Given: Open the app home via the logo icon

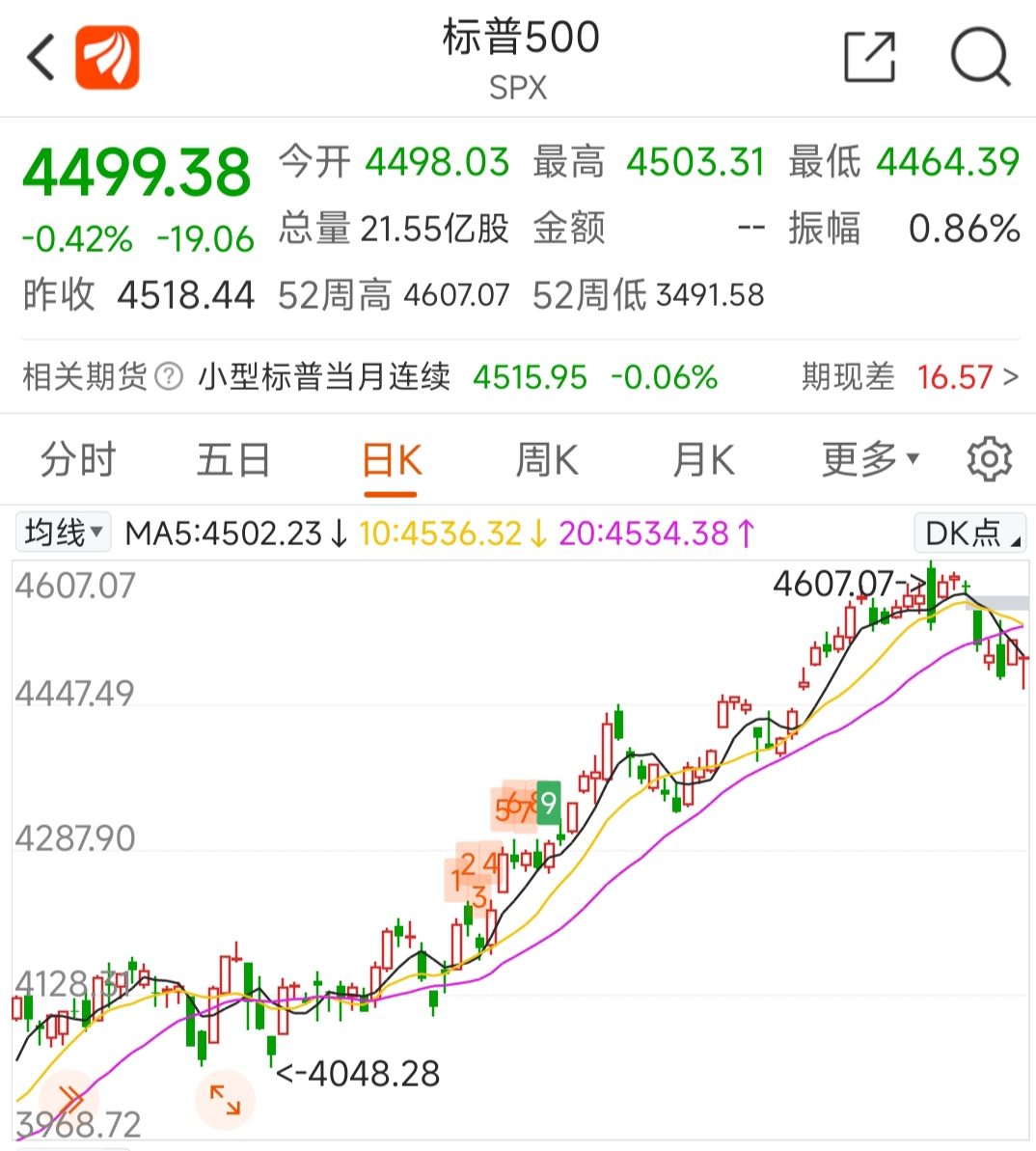Looking at the screenshot, I should (x=108, y=56).
